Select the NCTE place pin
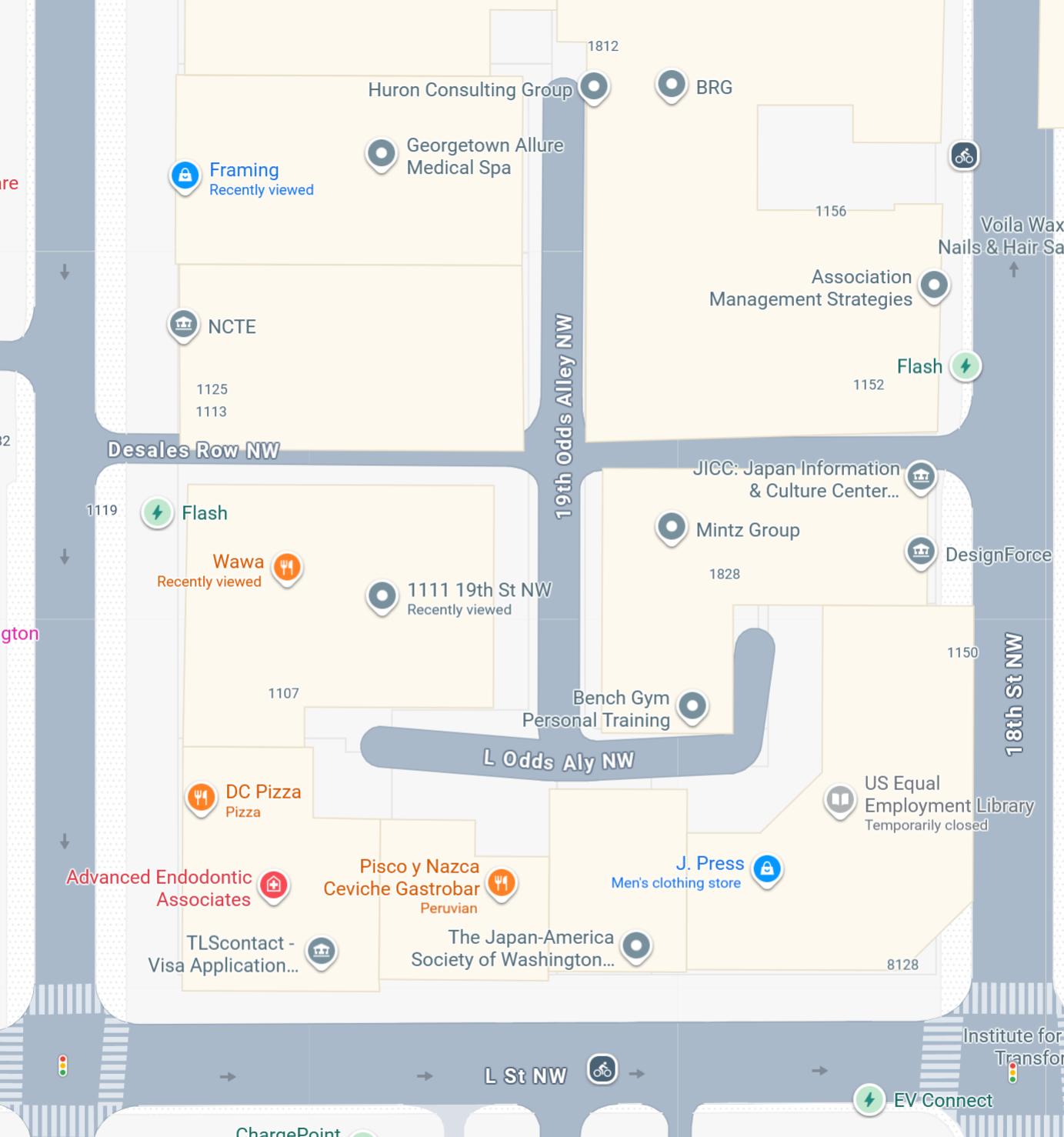Viewport: 1064px width, 1137px height. (183, 324)
